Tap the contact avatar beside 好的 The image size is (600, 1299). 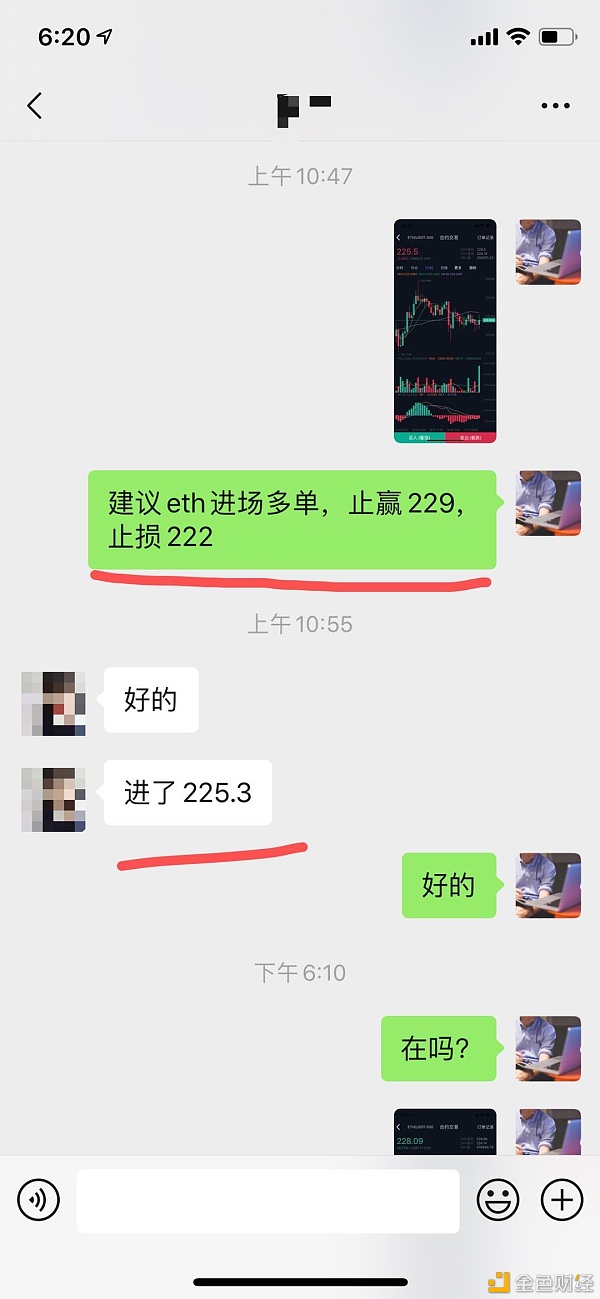pos(53,703)
